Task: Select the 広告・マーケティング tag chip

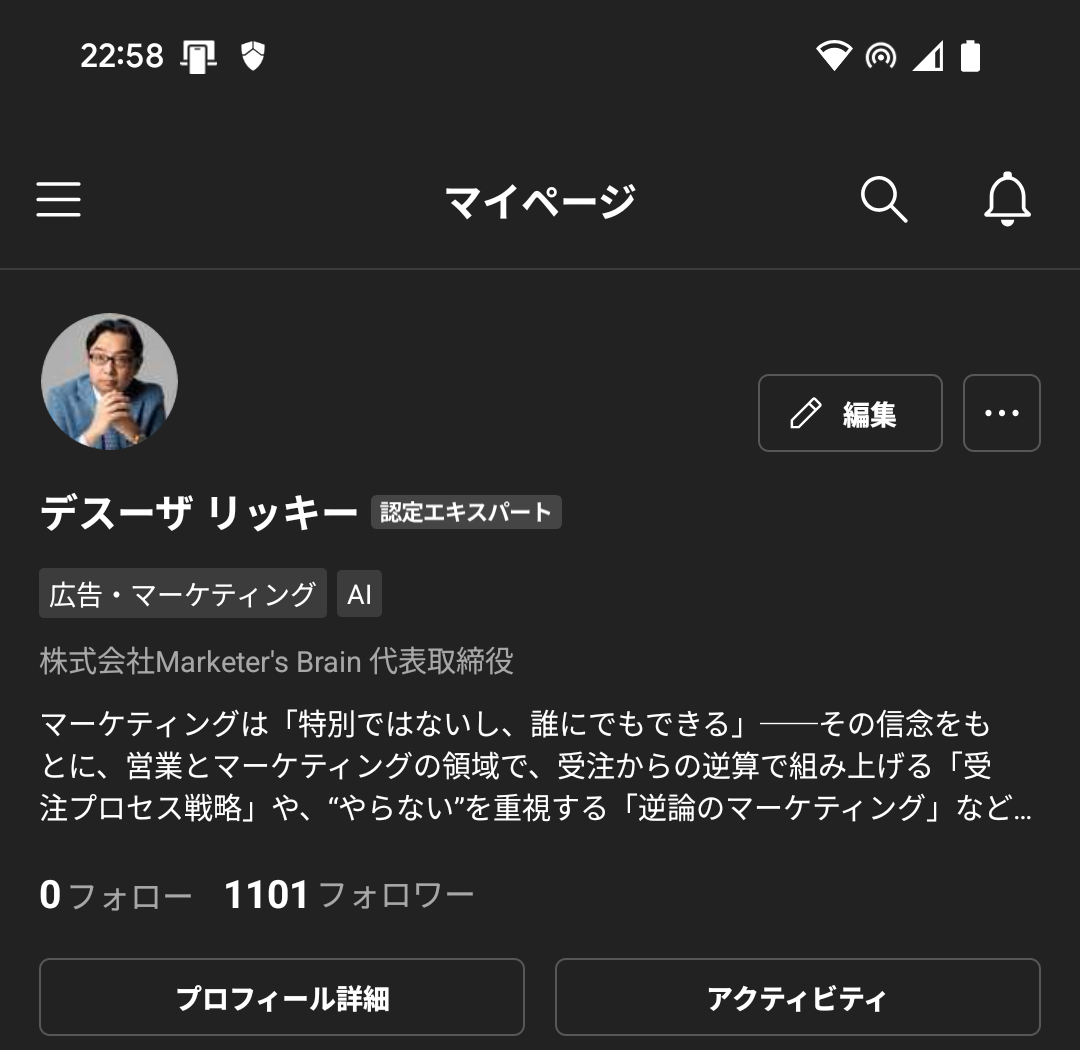Action: tap(182, 594)
